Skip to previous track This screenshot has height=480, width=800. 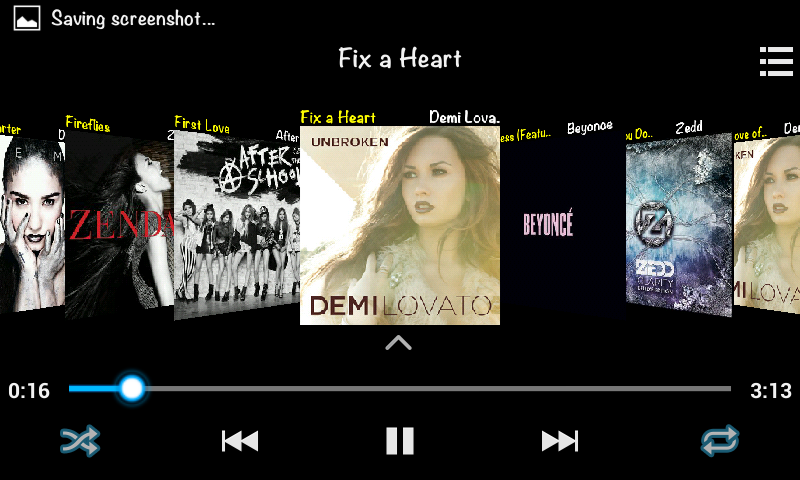click(240, 441)
